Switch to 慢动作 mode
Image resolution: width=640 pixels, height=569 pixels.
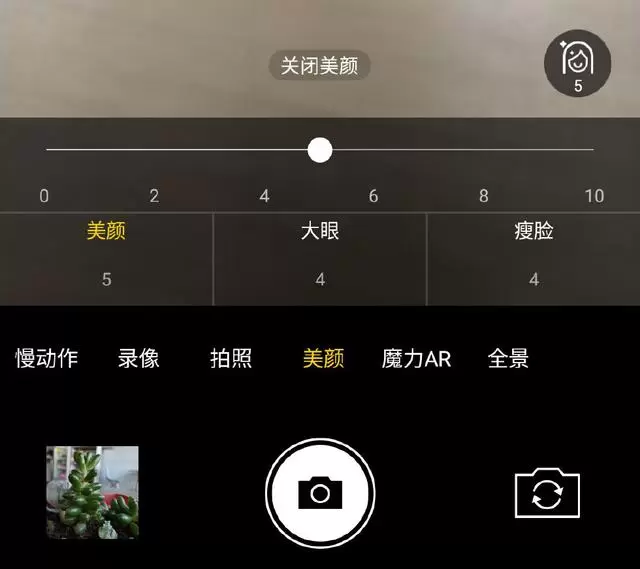[x=46, y=358]
